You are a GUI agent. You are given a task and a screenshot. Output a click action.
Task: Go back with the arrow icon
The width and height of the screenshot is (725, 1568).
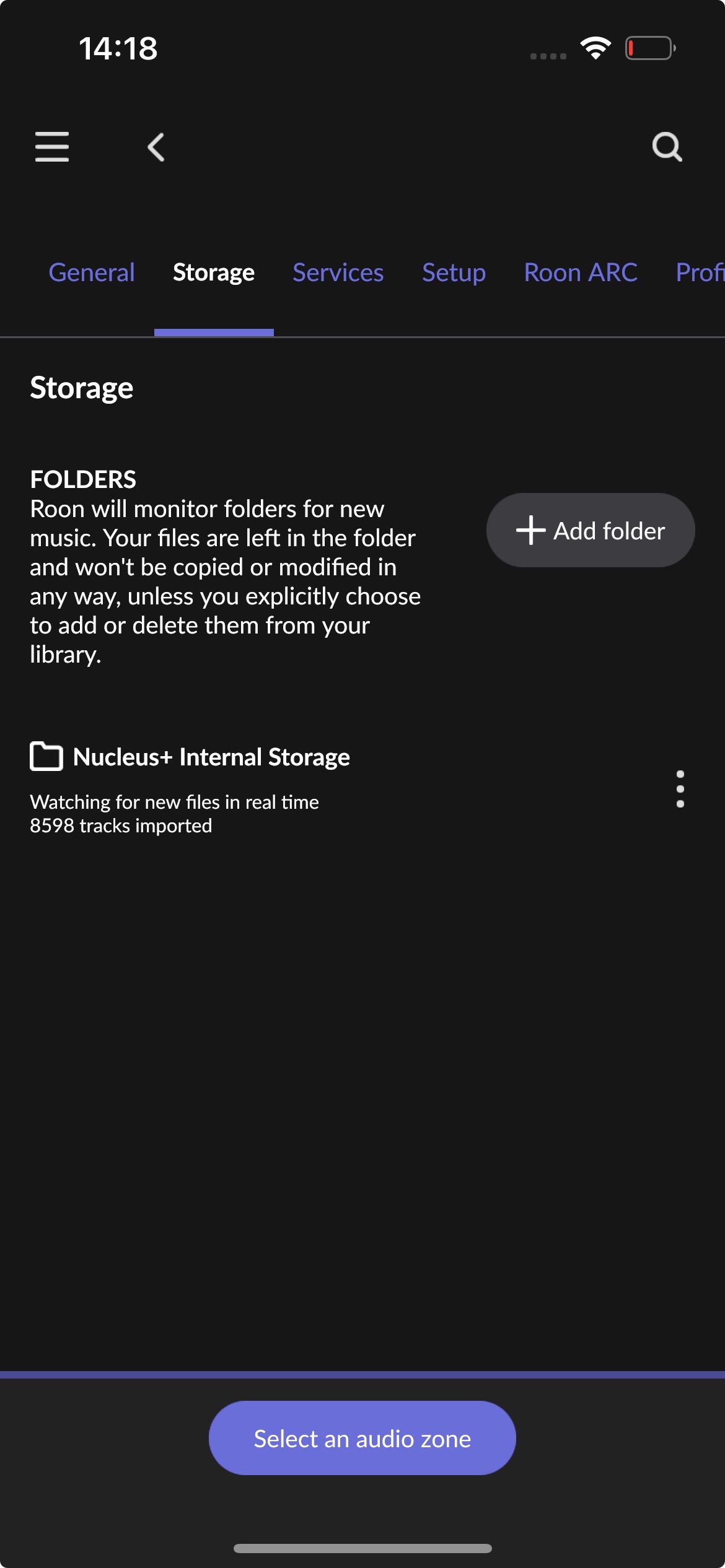pyautogui.click(x=156, y=147)
